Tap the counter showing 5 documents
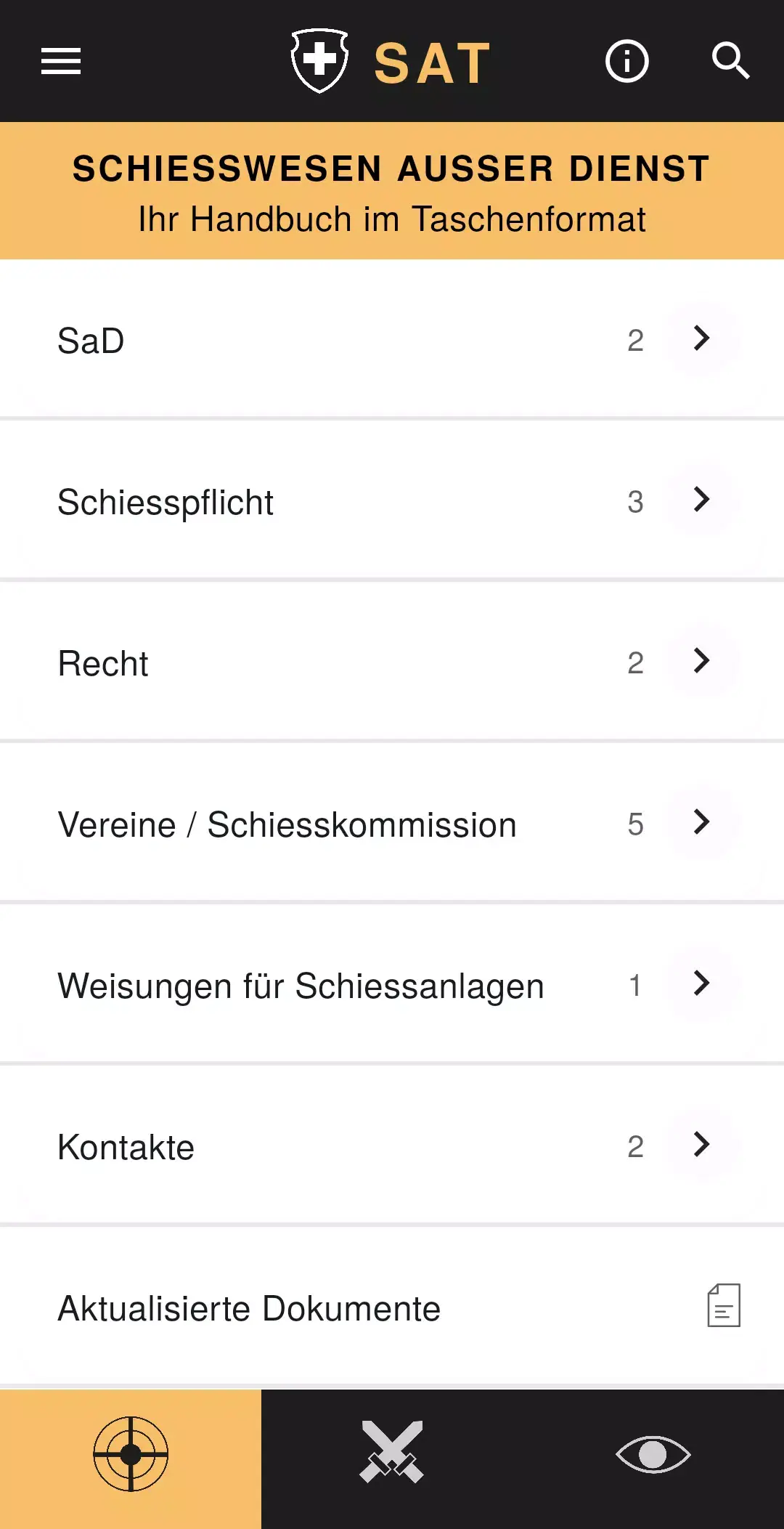784x1529 pixels. tap(636, 823)
